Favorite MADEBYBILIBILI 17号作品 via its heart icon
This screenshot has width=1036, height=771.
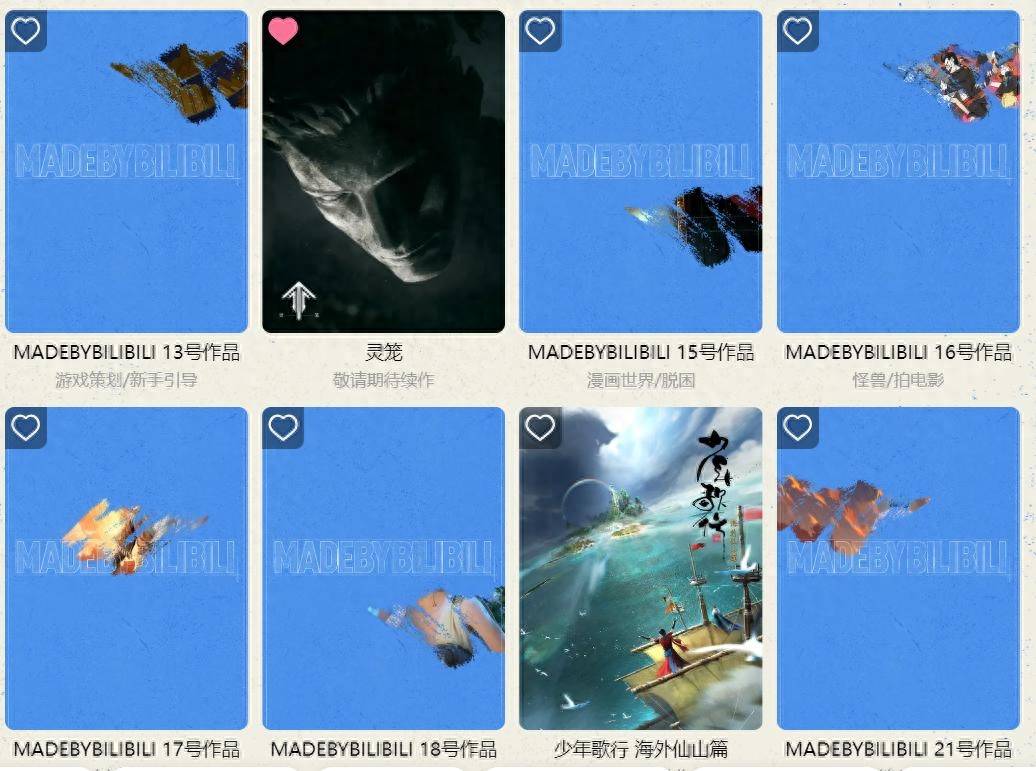tap(26, 428)
